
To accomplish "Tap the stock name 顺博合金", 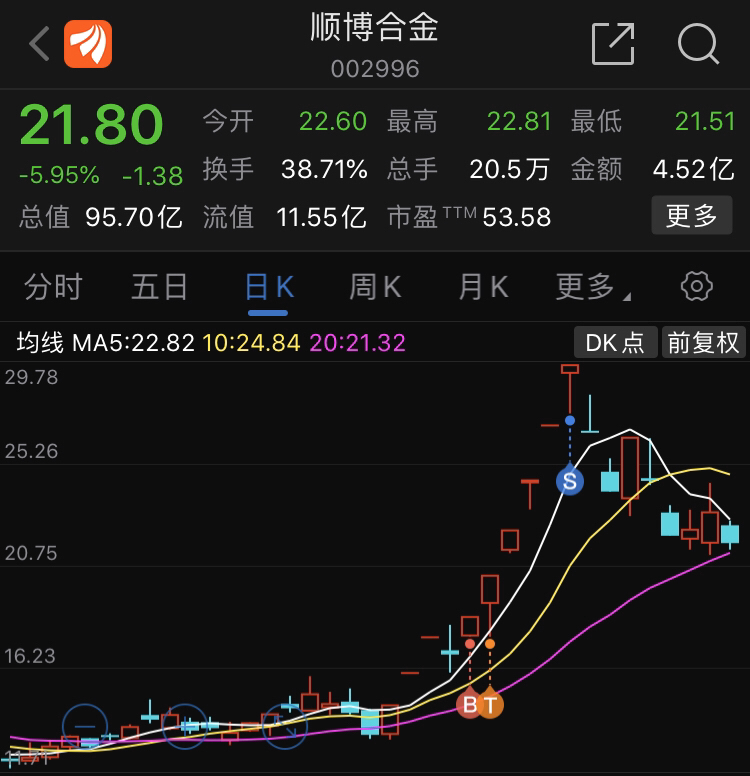I will 374,30.
